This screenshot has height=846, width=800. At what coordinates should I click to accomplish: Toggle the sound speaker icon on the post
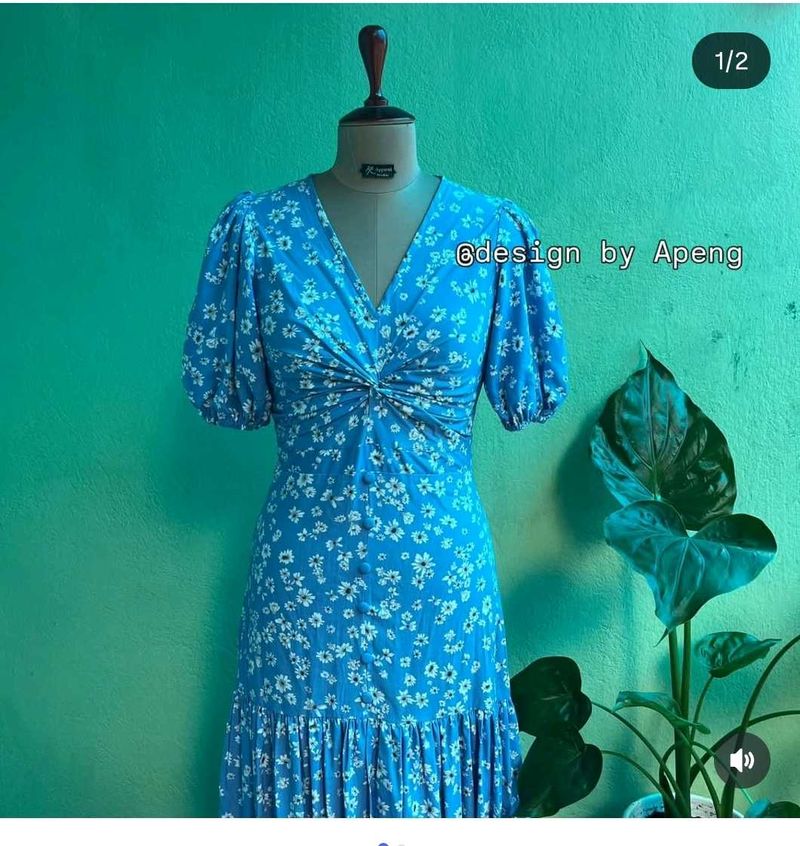(x=741, y=760)
